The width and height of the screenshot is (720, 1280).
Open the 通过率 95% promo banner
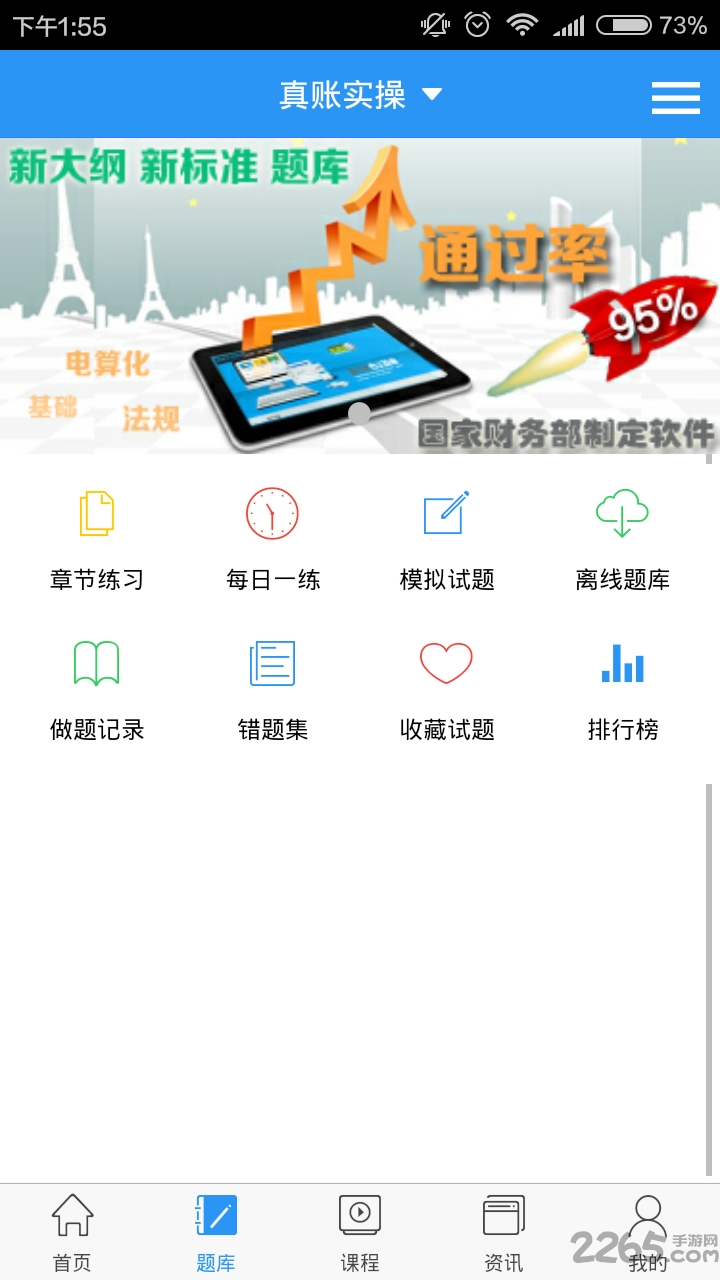coord(360,296)
